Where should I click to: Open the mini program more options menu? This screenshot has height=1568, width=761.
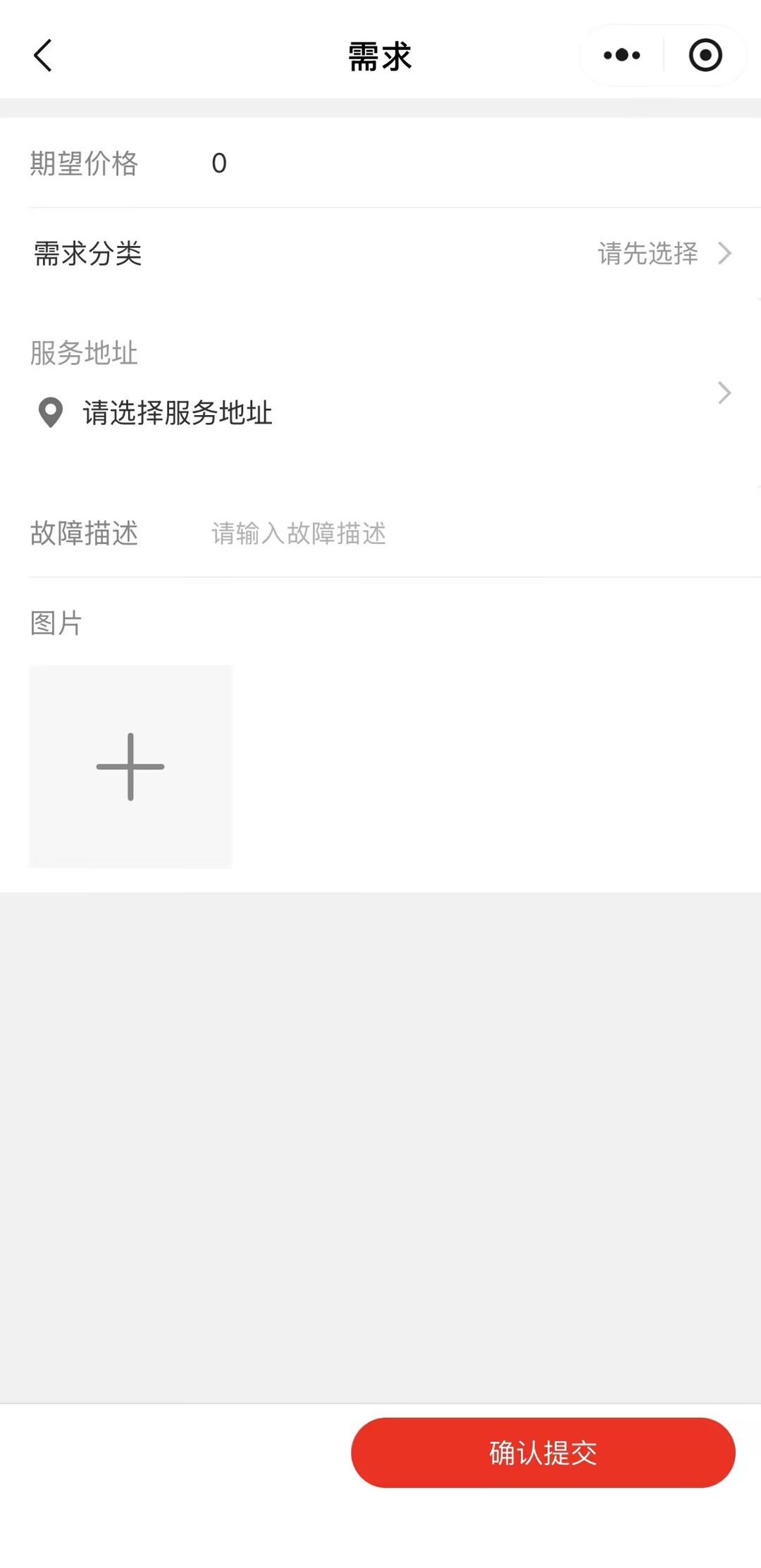[x=621, y=56]
